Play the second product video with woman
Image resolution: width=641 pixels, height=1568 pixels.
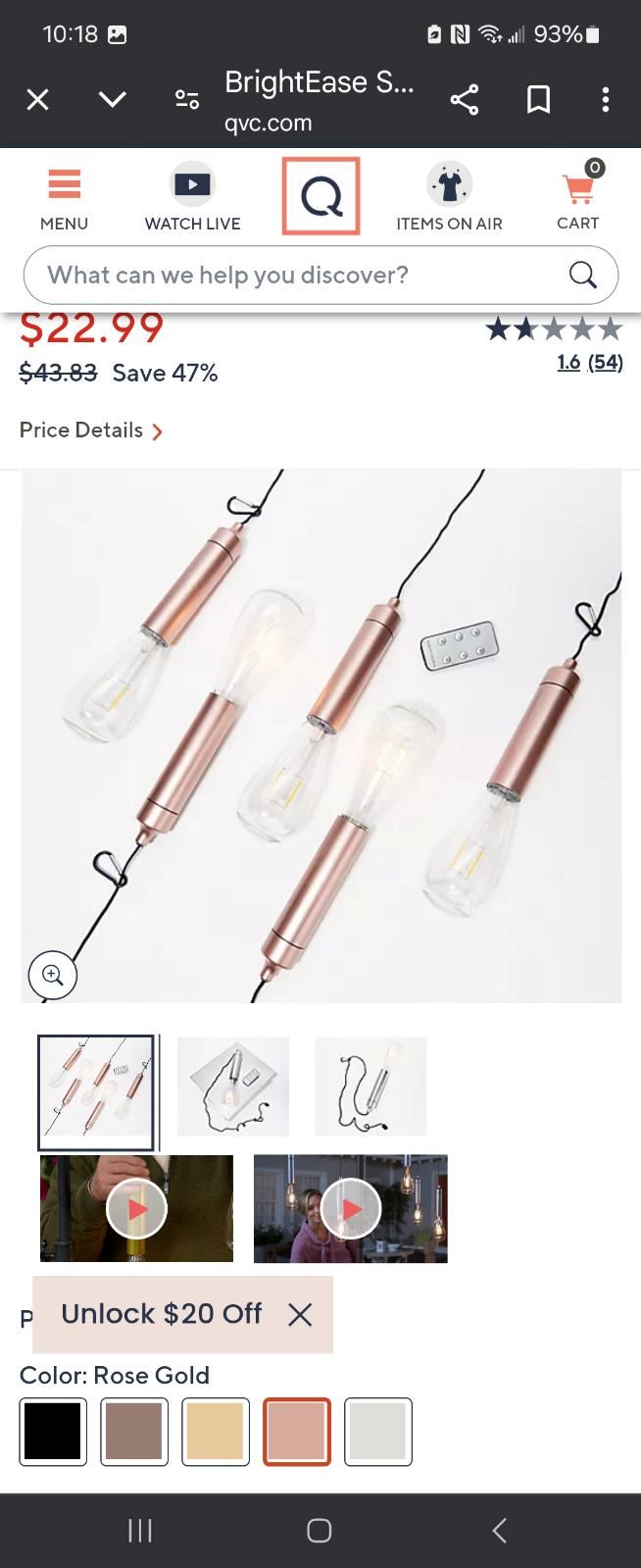(350, 1209)
